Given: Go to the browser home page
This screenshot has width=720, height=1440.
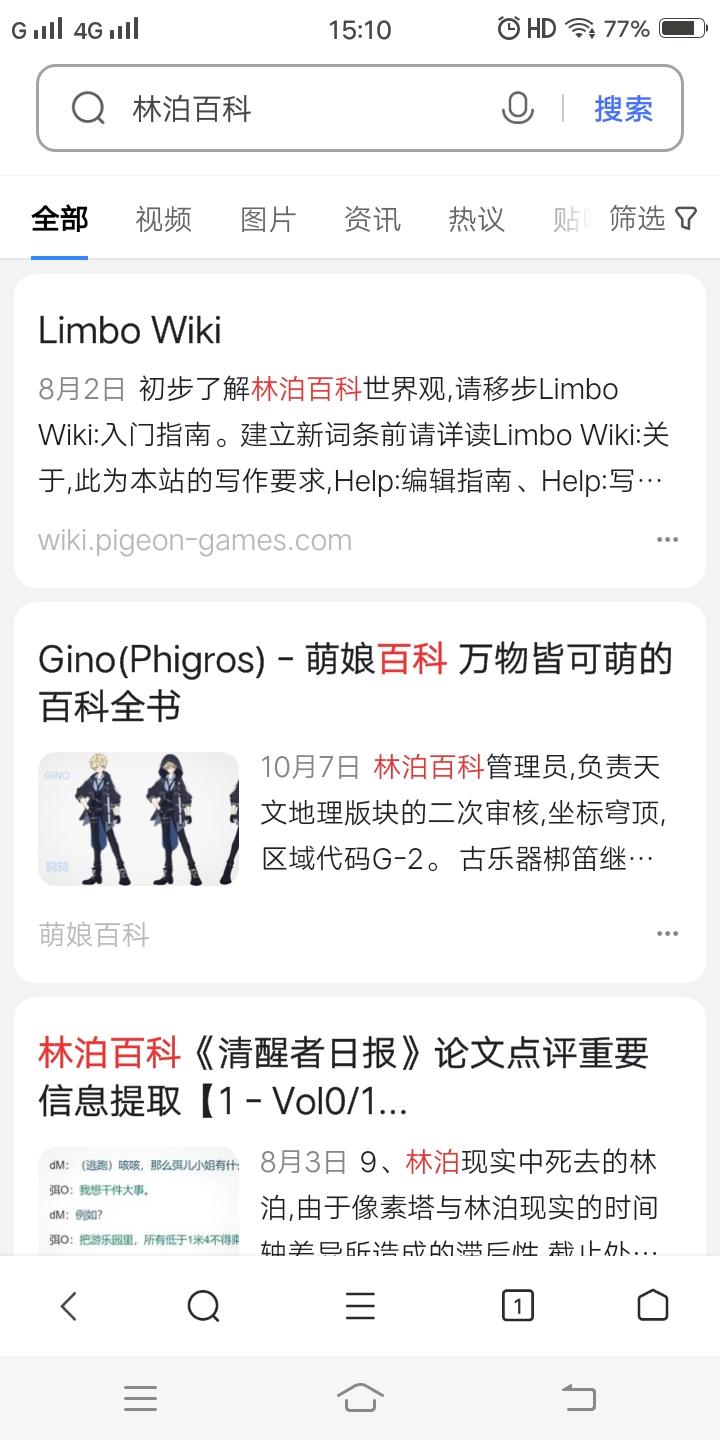Looking at the screenshot, I should [652, 1305].
